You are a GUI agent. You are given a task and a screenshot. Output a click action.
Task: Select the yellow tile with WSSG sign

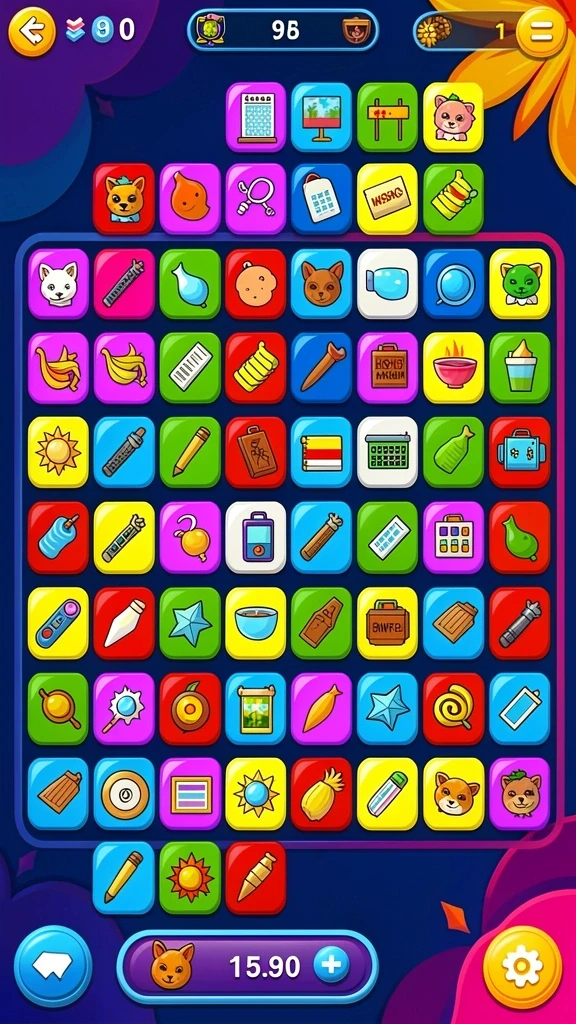tap(387, 199)
